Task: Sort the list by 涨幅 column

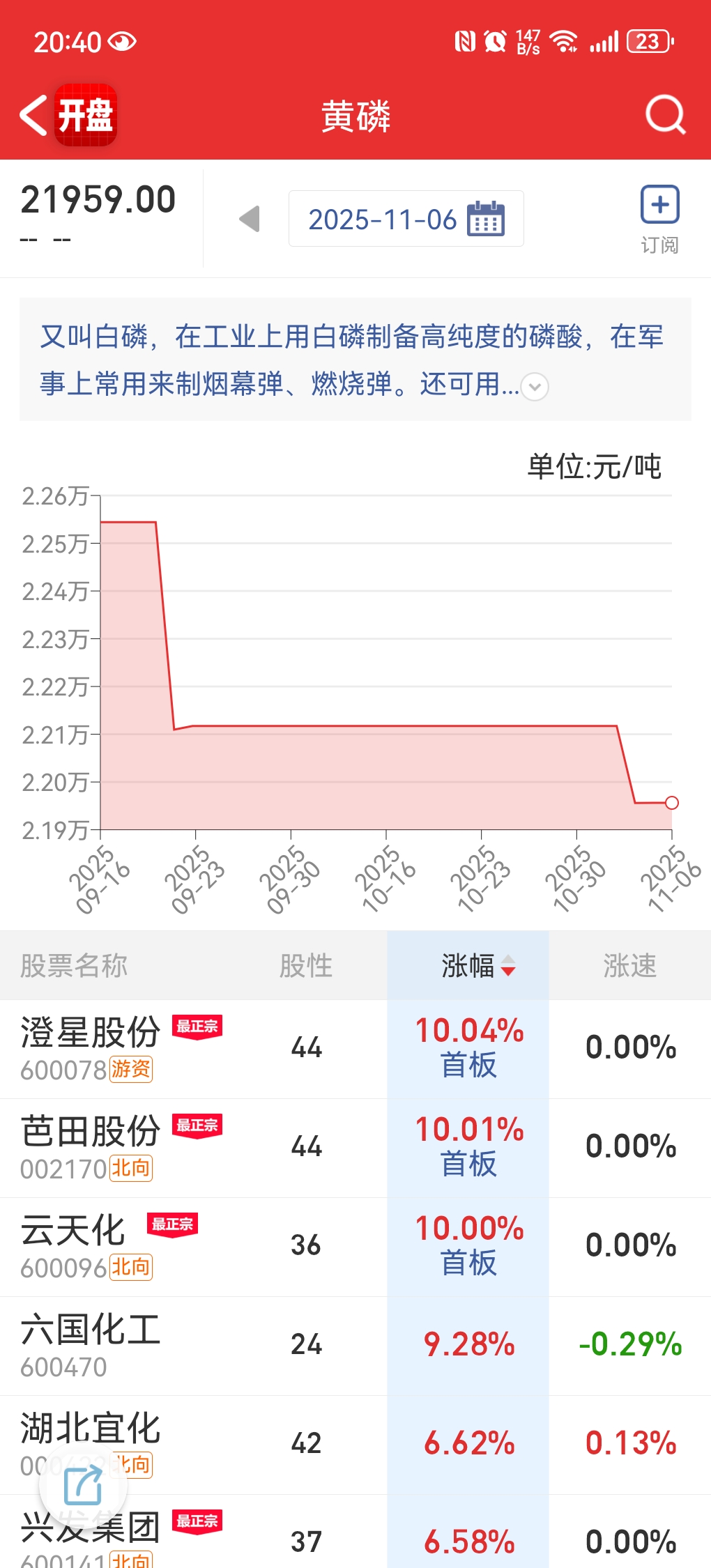Action: 478,966
